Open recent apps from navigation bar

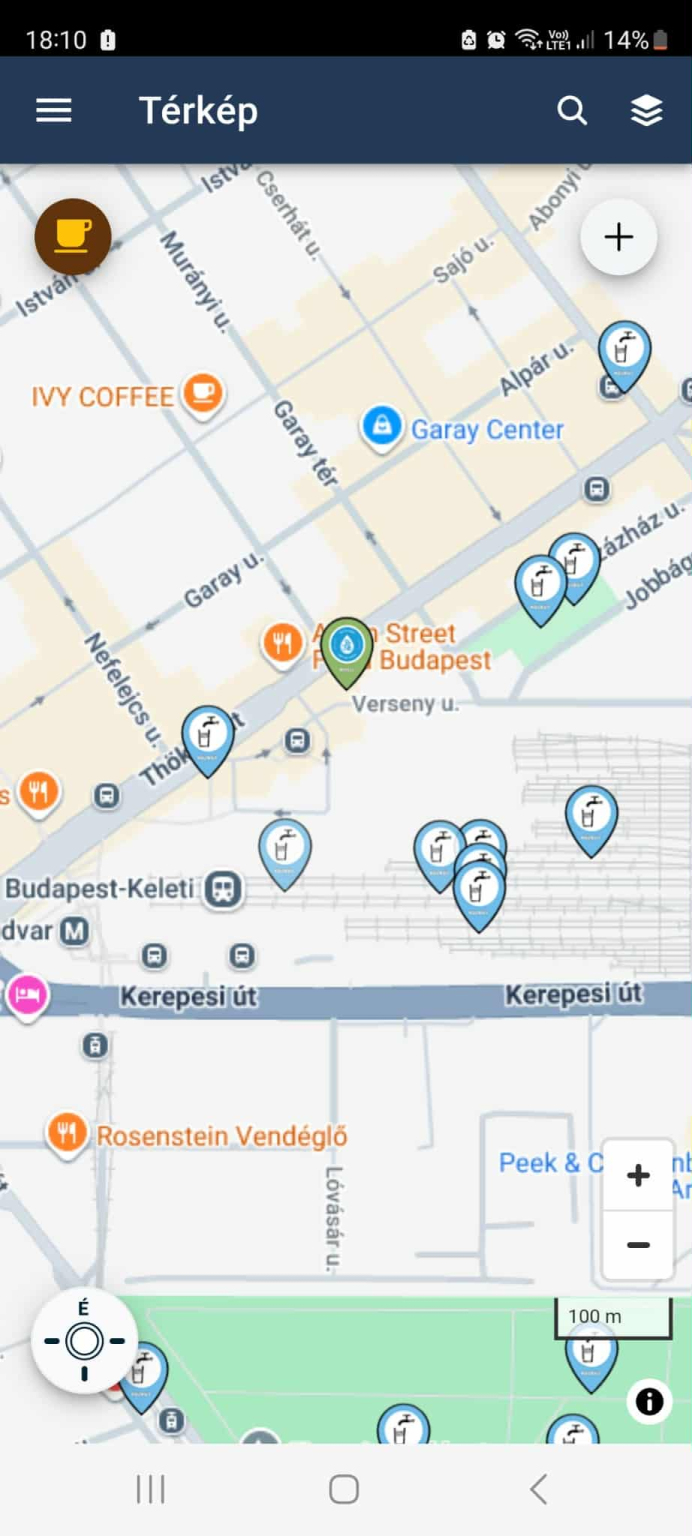click(x=150, y=1489)
